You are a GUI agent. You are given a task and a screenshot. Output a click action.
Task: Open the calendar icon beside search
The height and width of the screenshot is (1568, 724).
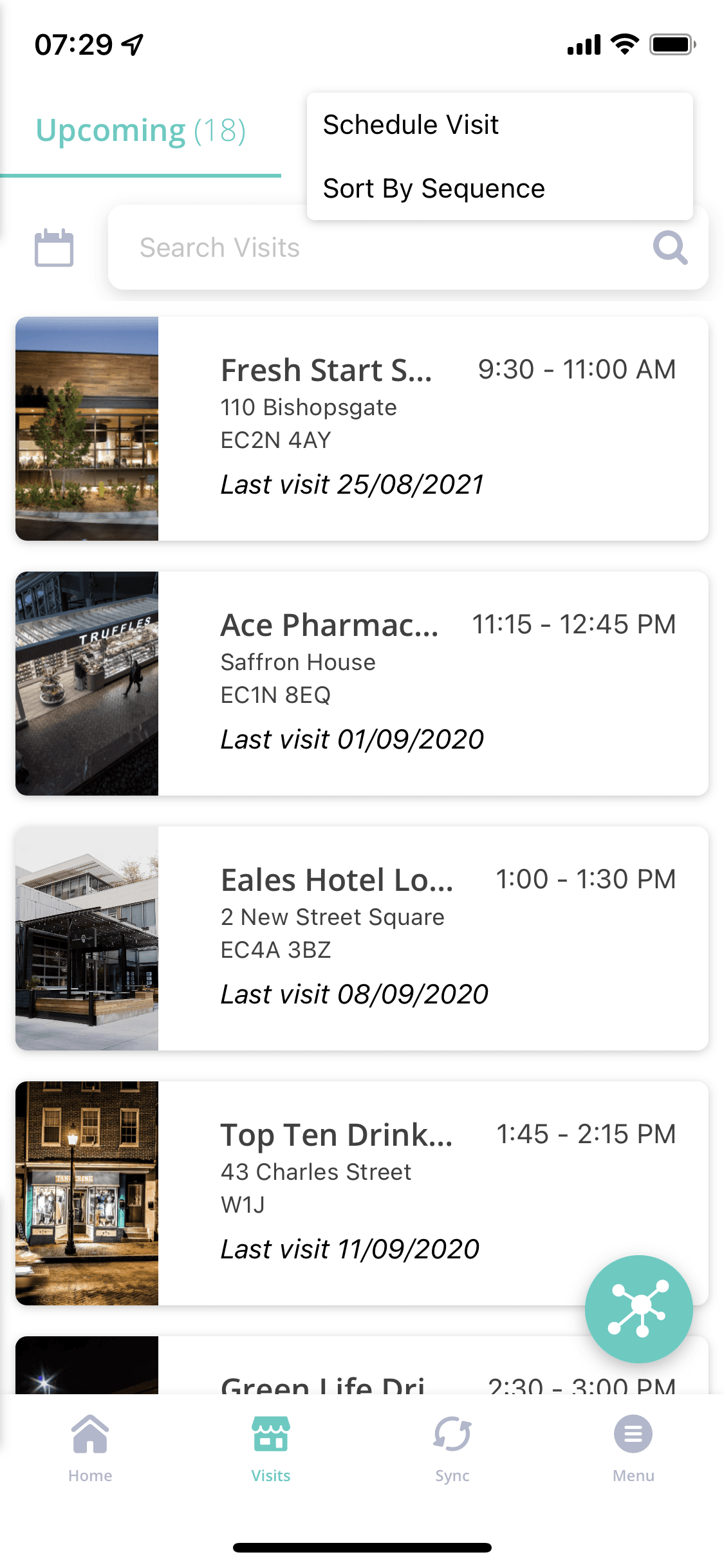pos(54,248)
